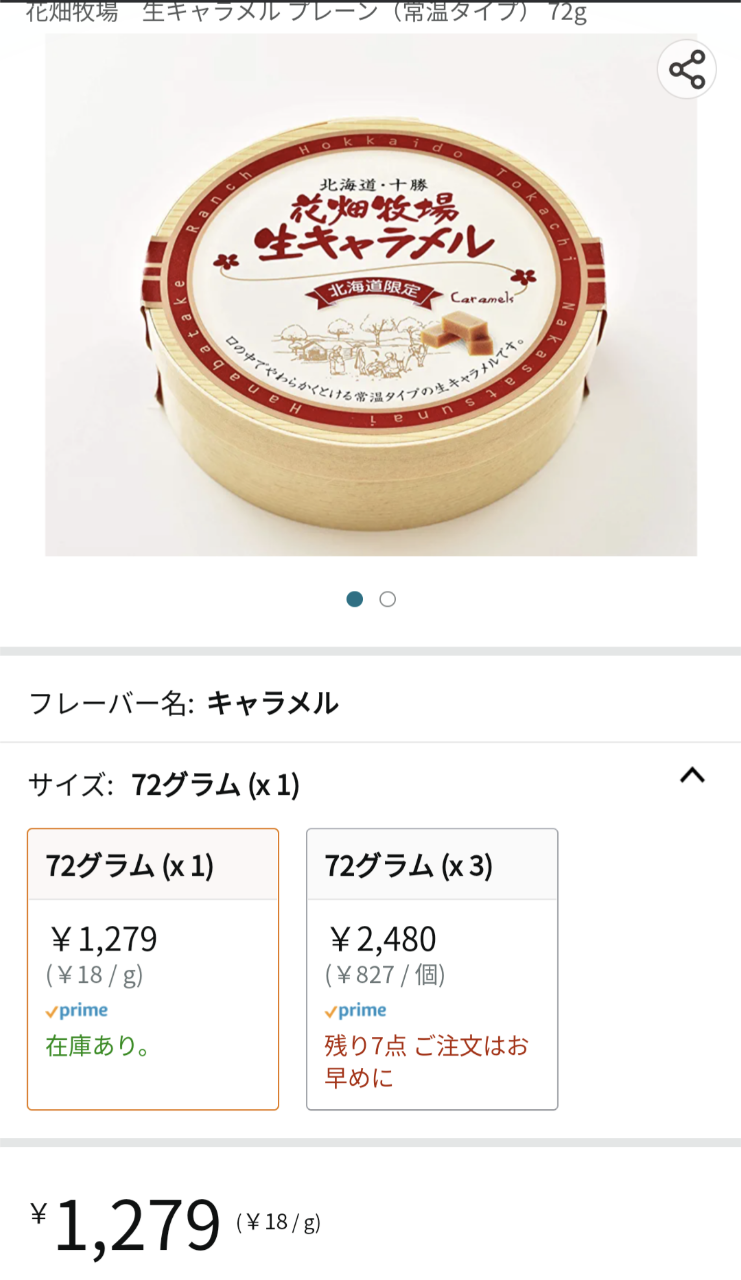Screen dimensions: 741x1280
Task: Share this caramel product
Action: pyautogui.click(x=686, y=70)
